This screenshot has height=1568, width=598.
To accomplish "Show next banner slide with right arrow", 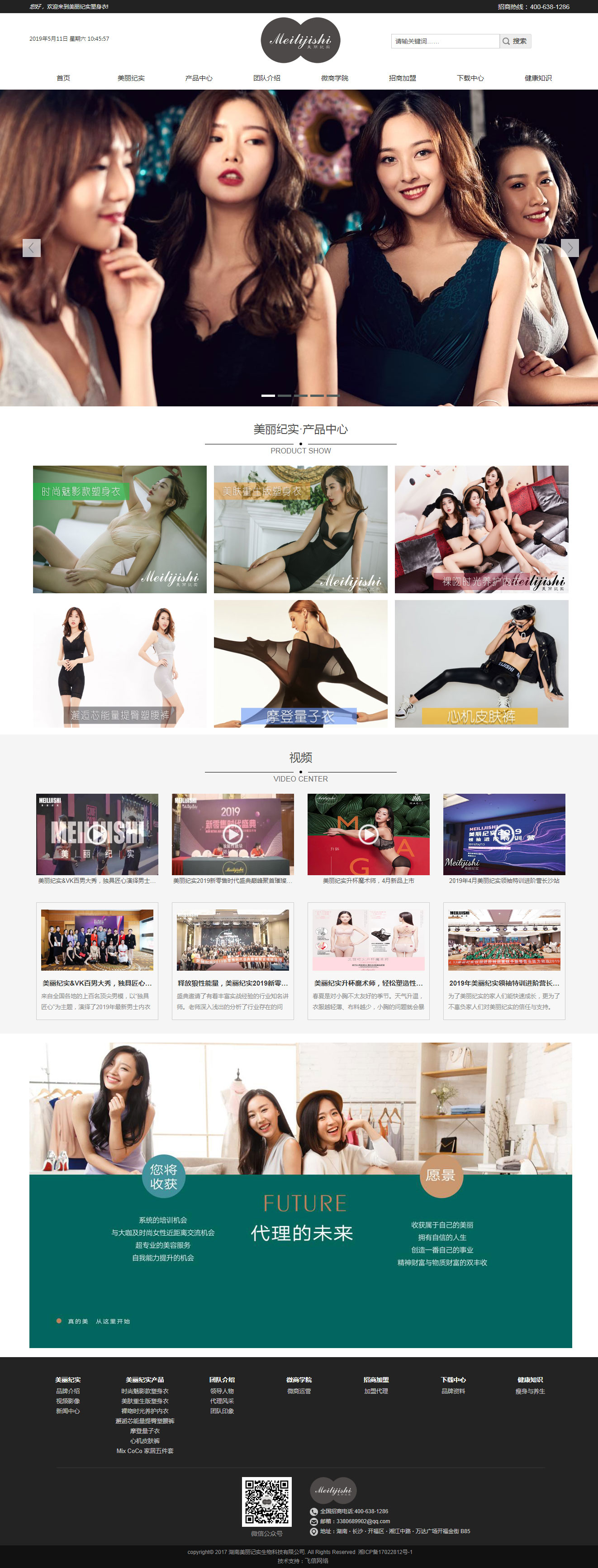I will tap(570, 248).
